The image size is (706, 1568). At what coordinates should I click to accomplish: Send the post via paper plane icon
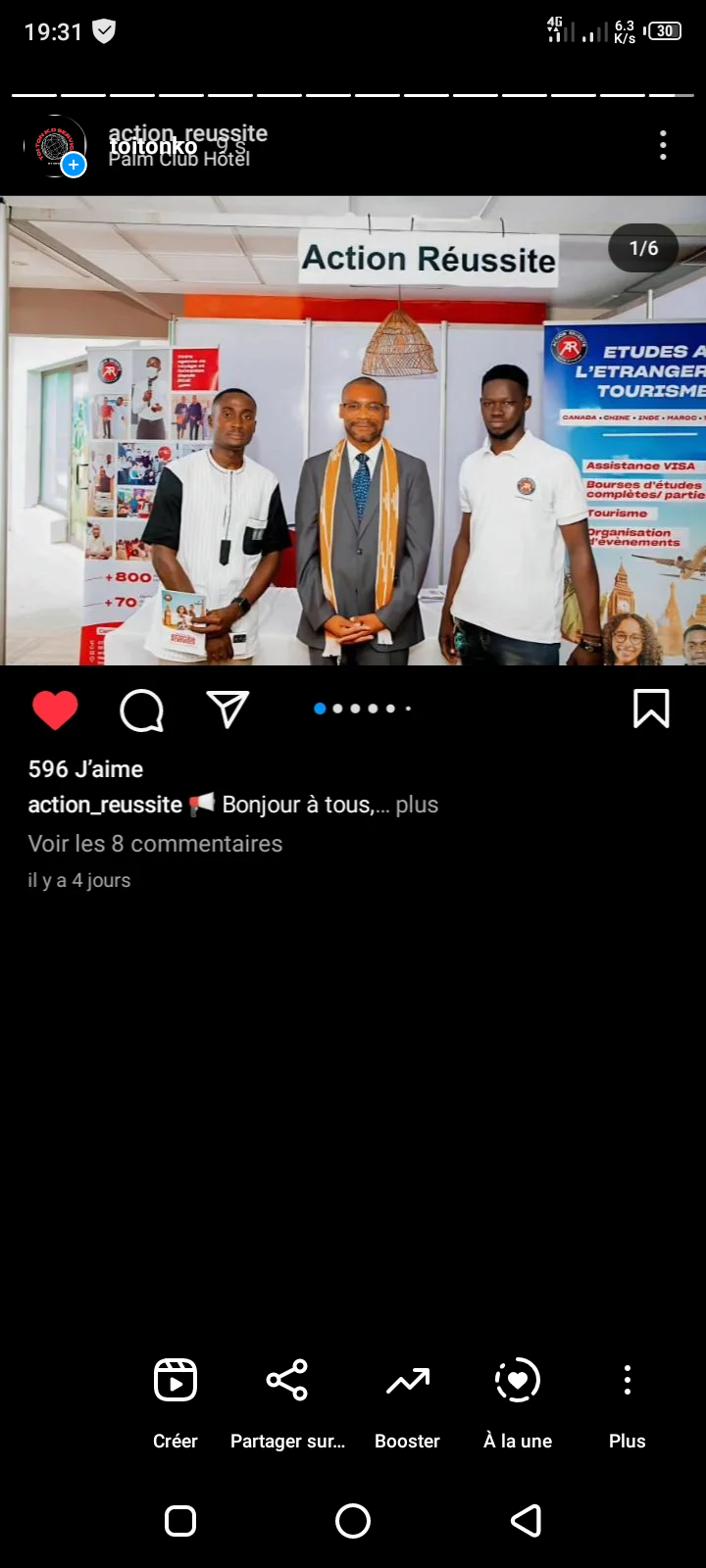pyautogui.click(x=227, y=709)
